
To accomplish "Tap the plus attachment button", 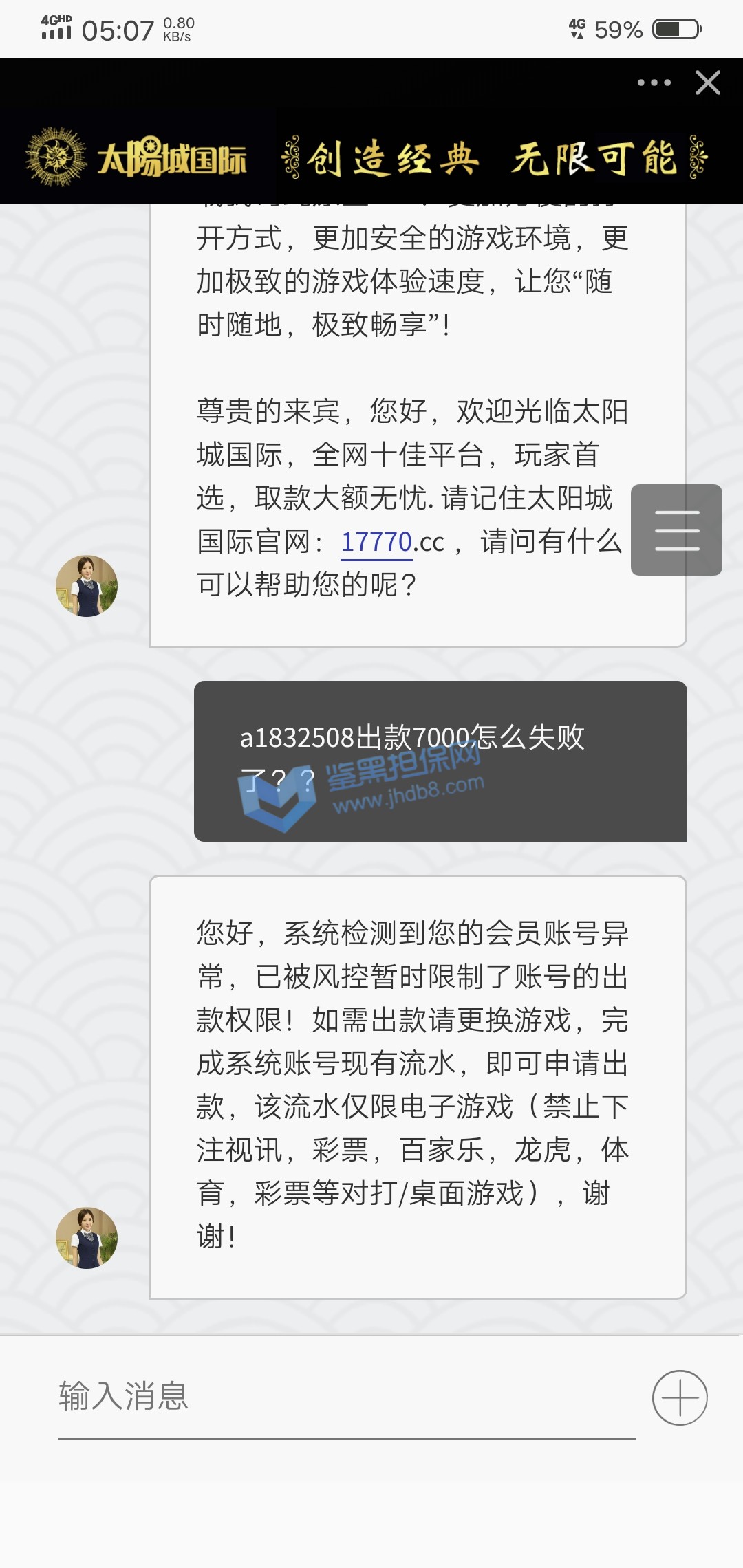I will (680, 1397).
